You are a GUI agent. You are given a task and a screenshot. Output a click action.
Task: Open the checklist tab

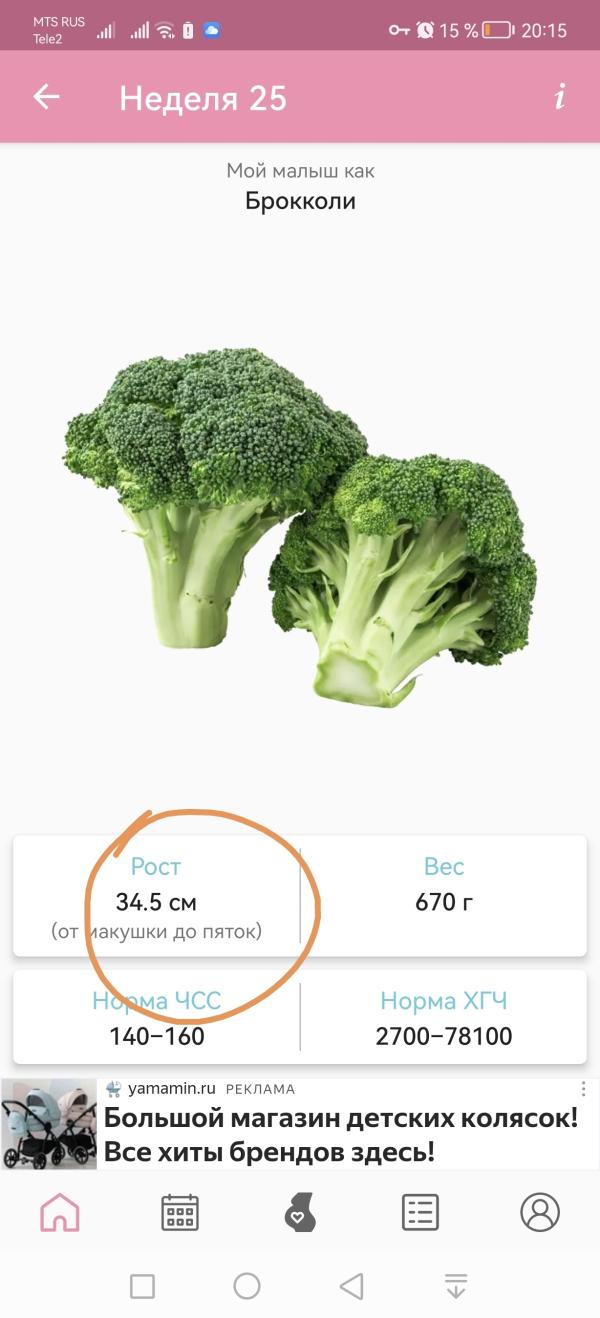[x=420, y=1213]
